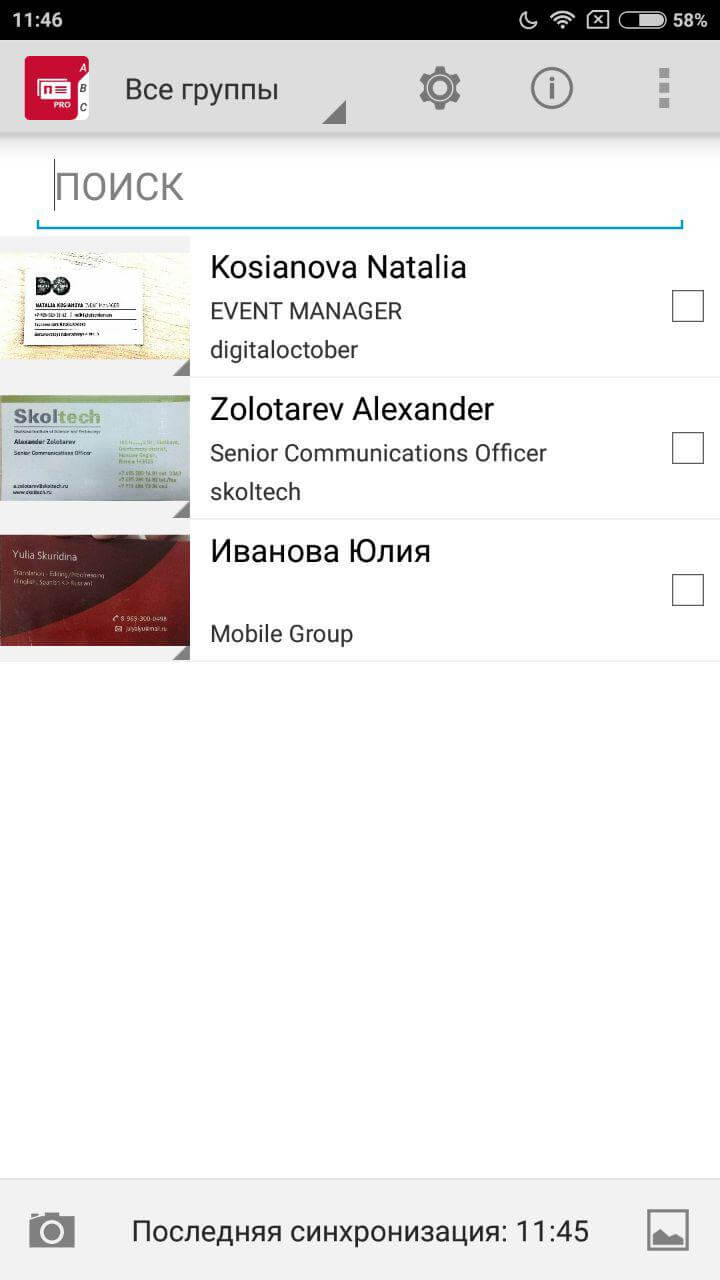Open the Иванова Юлия contact entry
This screenshot has height=1280, width=720.
point(400,590)
